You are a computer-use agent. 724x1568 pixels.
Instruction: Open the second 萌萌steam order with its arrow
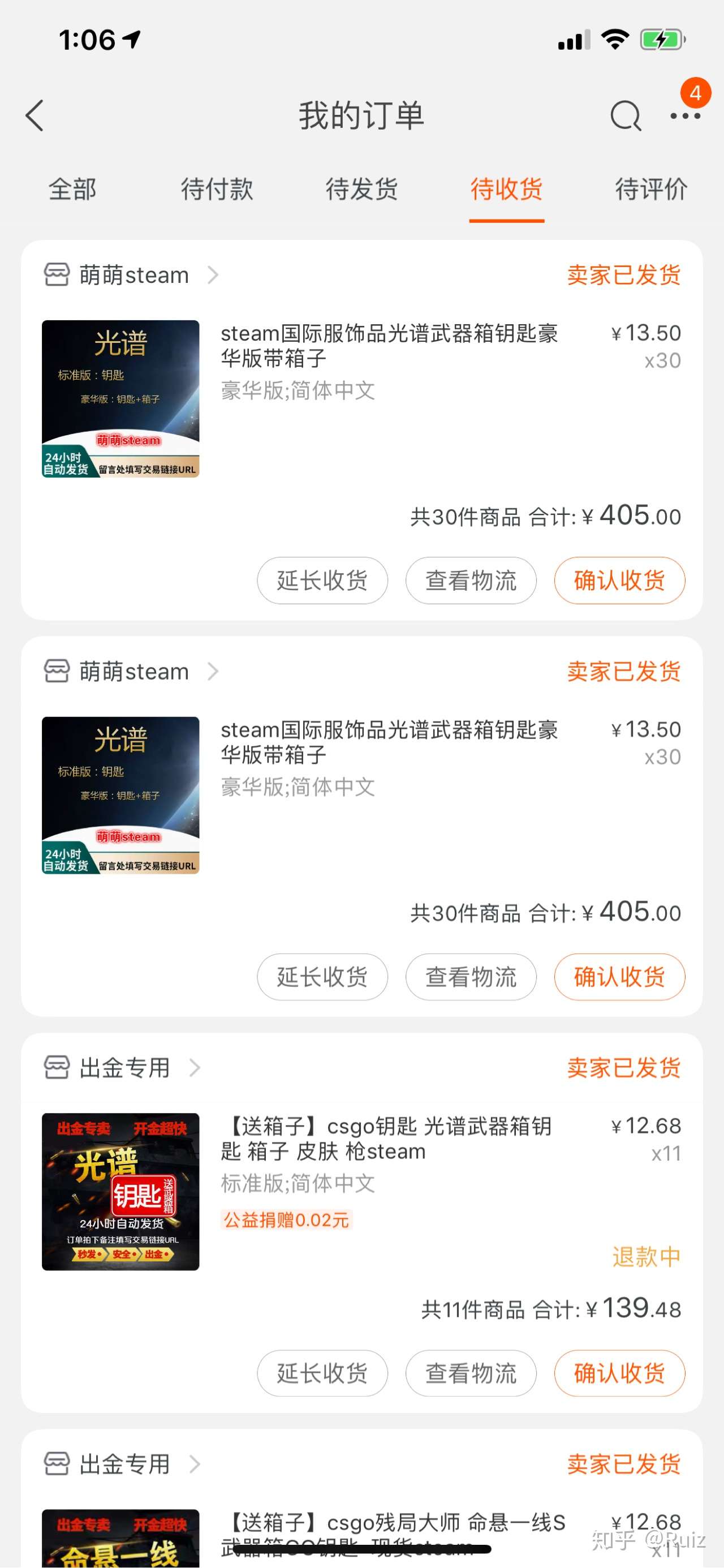[214, 671]
